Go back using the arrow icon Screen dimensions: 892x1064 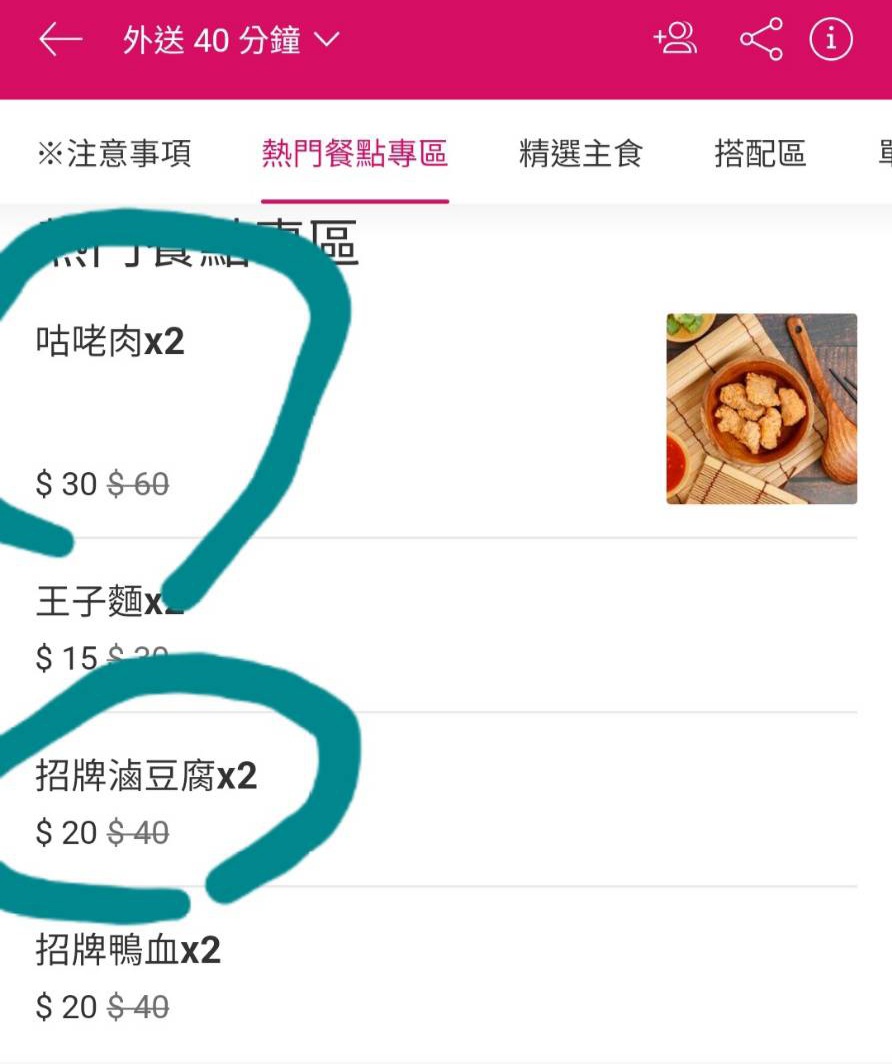(60, 40)
